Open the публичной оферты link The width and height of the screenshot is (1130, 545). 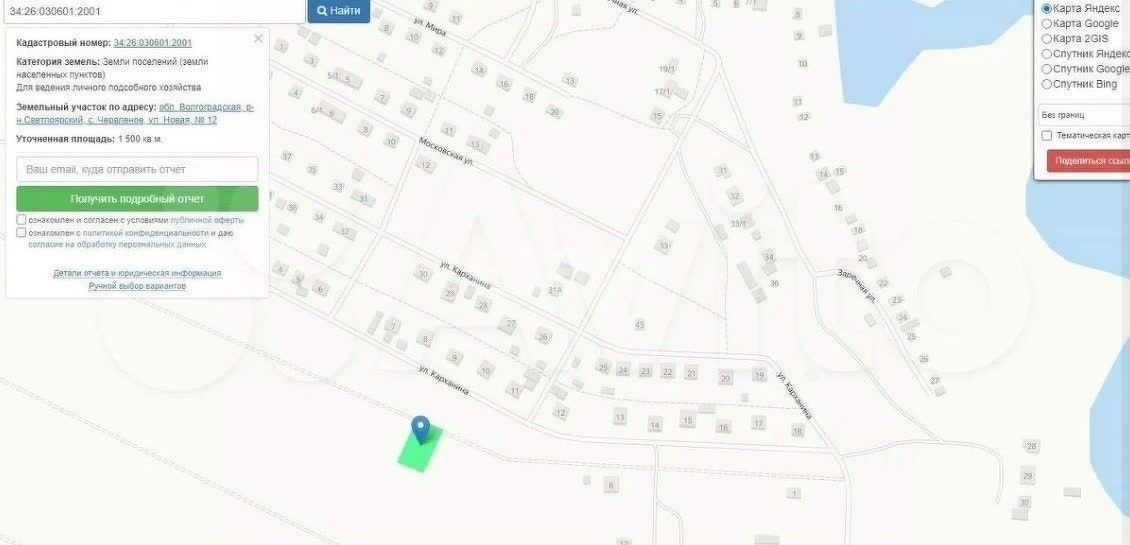click(207, 220)
